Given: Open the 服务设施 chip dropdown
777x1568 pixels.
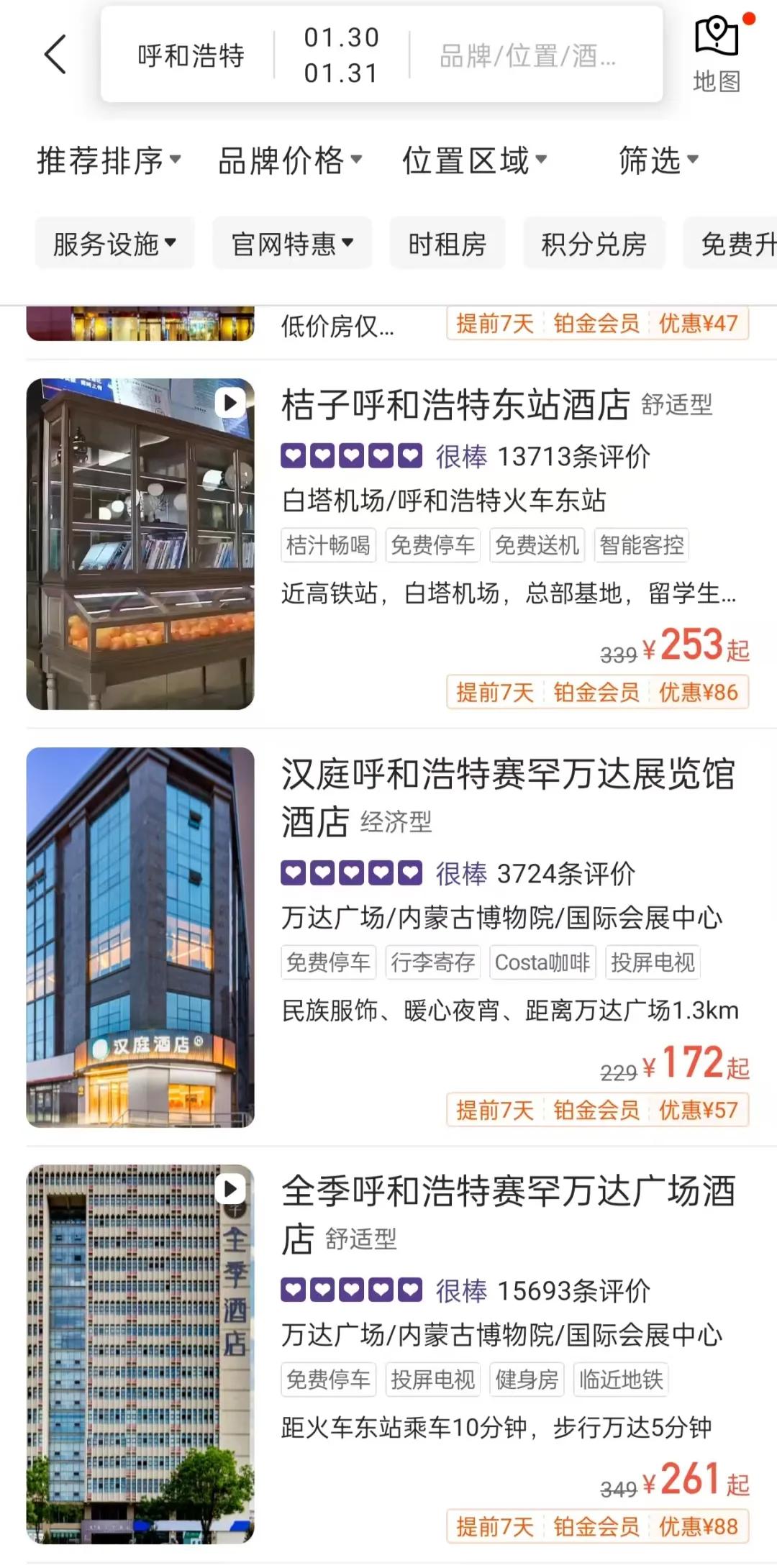Looking at the screenshot, I should pyautogui.click(x=114, y=244).
